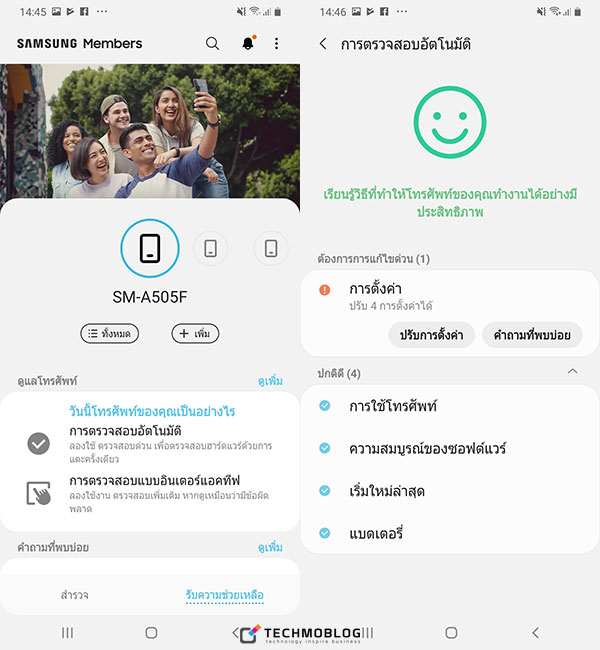The height and width of the screenshot is (650, 600).
Task: Open the แบตเตอรี่ result
Action: (449, 532)
